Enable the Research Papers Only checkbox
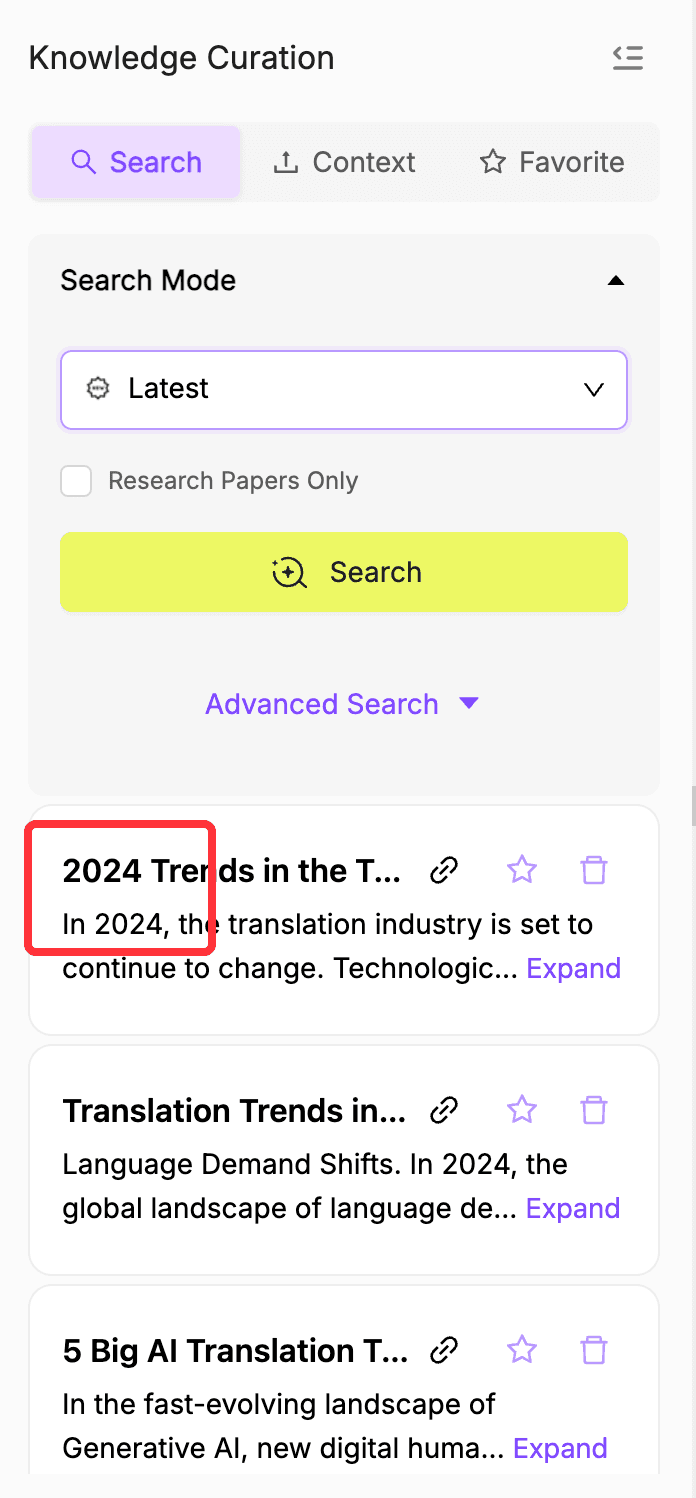This screenshot has width=696, height=1498. tap(76, 481)
